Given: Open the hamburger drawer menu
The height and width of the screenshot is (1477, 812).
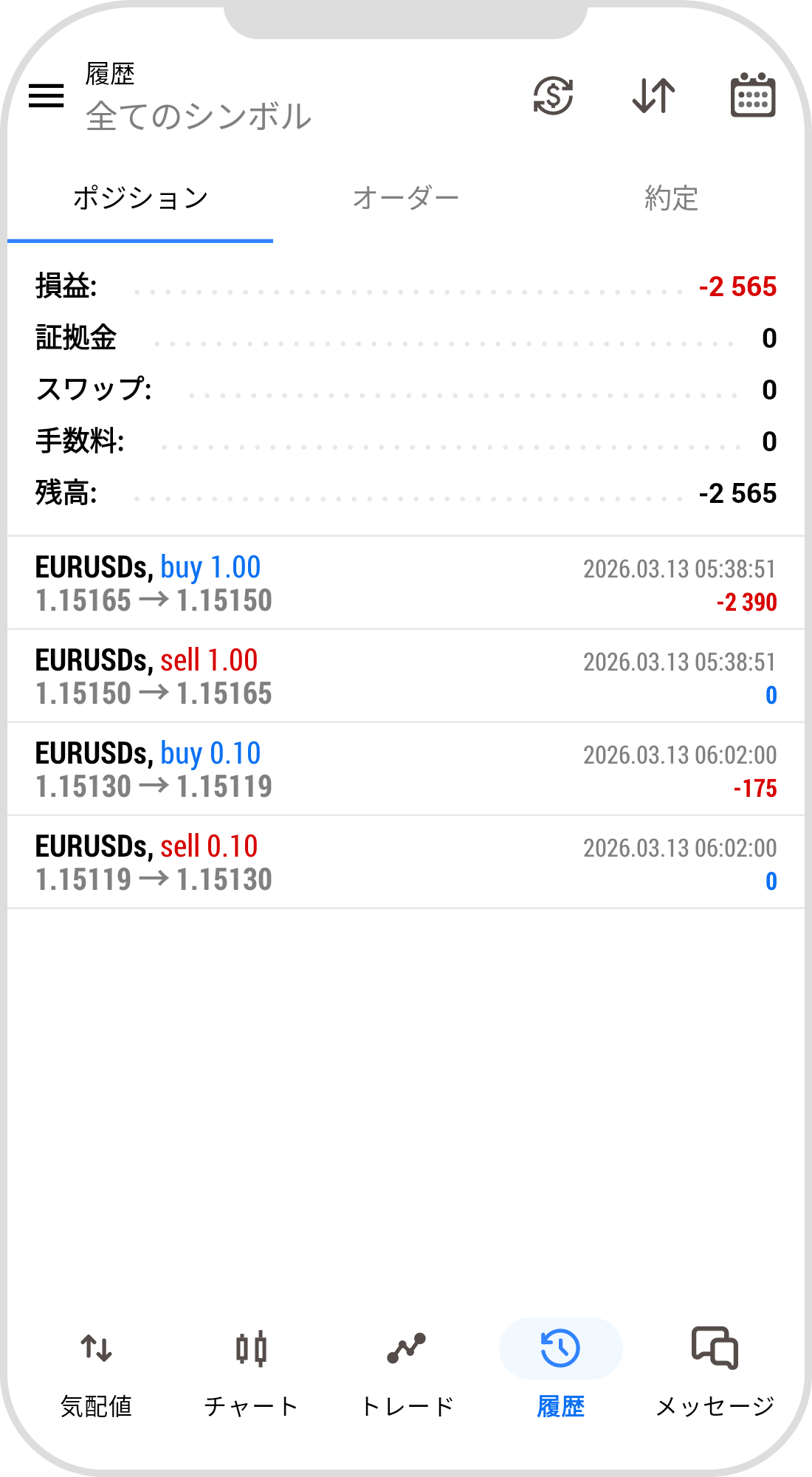Looking at the screenshot, I should [47, 96].
